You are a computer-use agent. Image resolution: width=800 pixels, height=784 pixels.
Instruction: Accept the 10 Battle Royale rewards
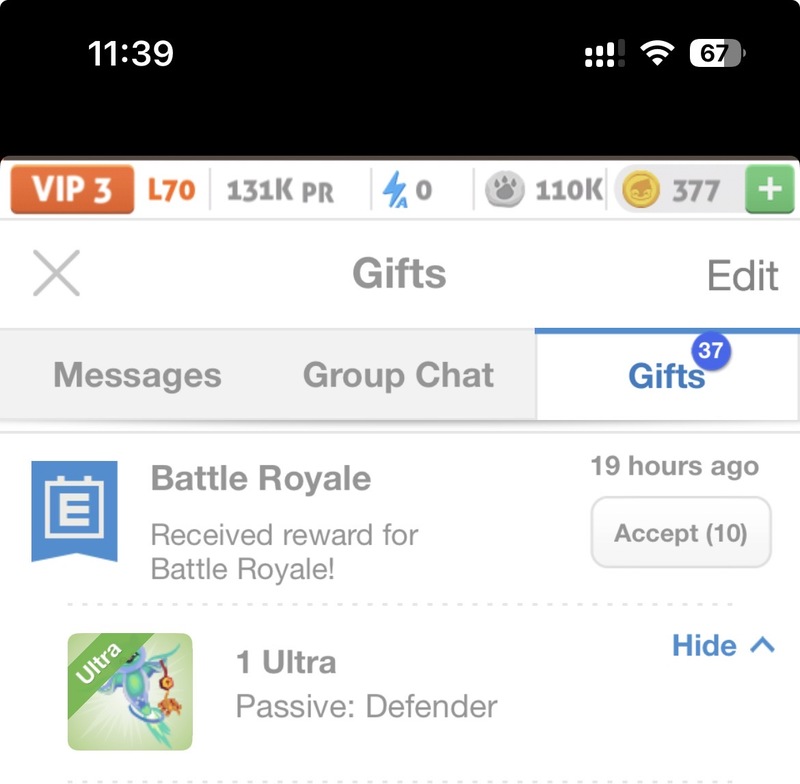click(680, 533)
